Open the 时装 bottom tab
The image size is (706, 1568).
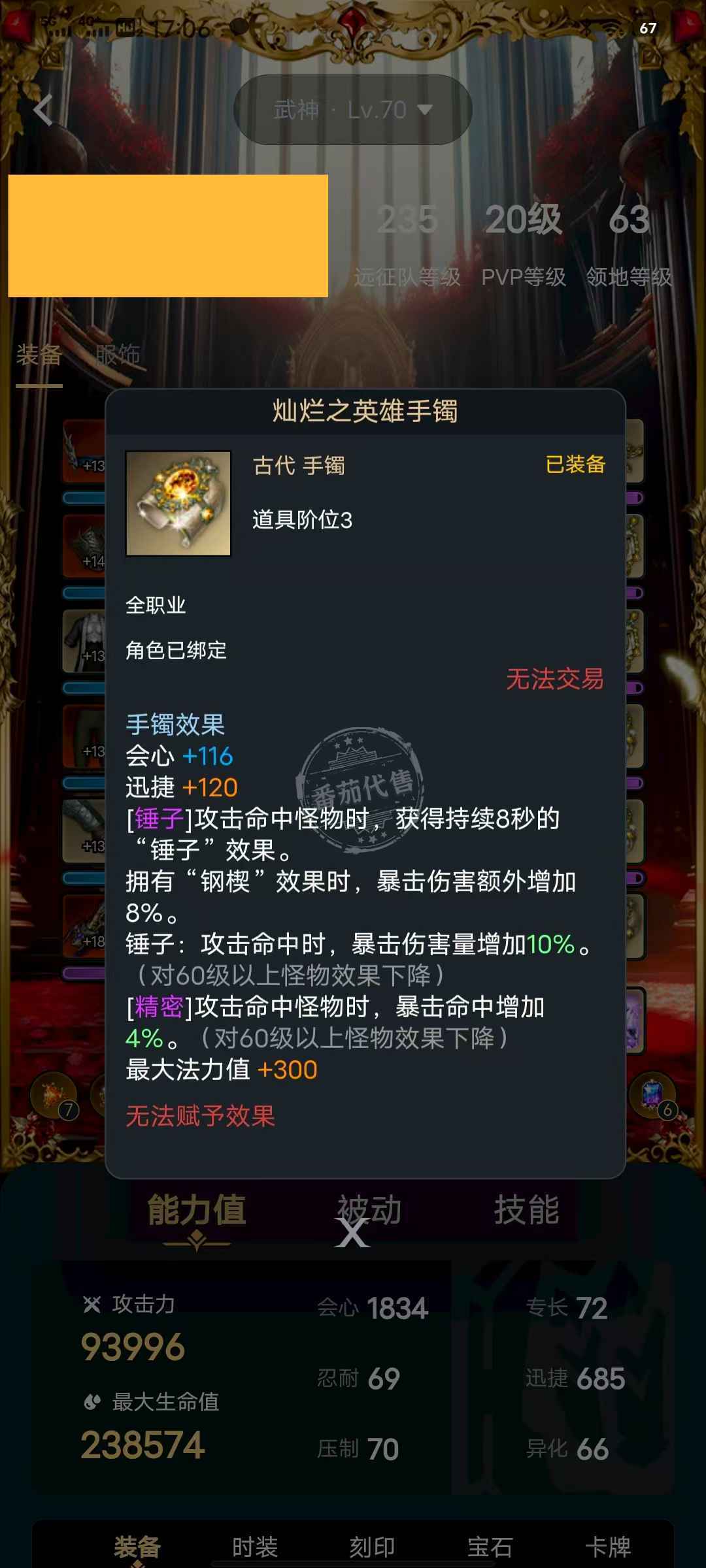tap(255, 1547)
